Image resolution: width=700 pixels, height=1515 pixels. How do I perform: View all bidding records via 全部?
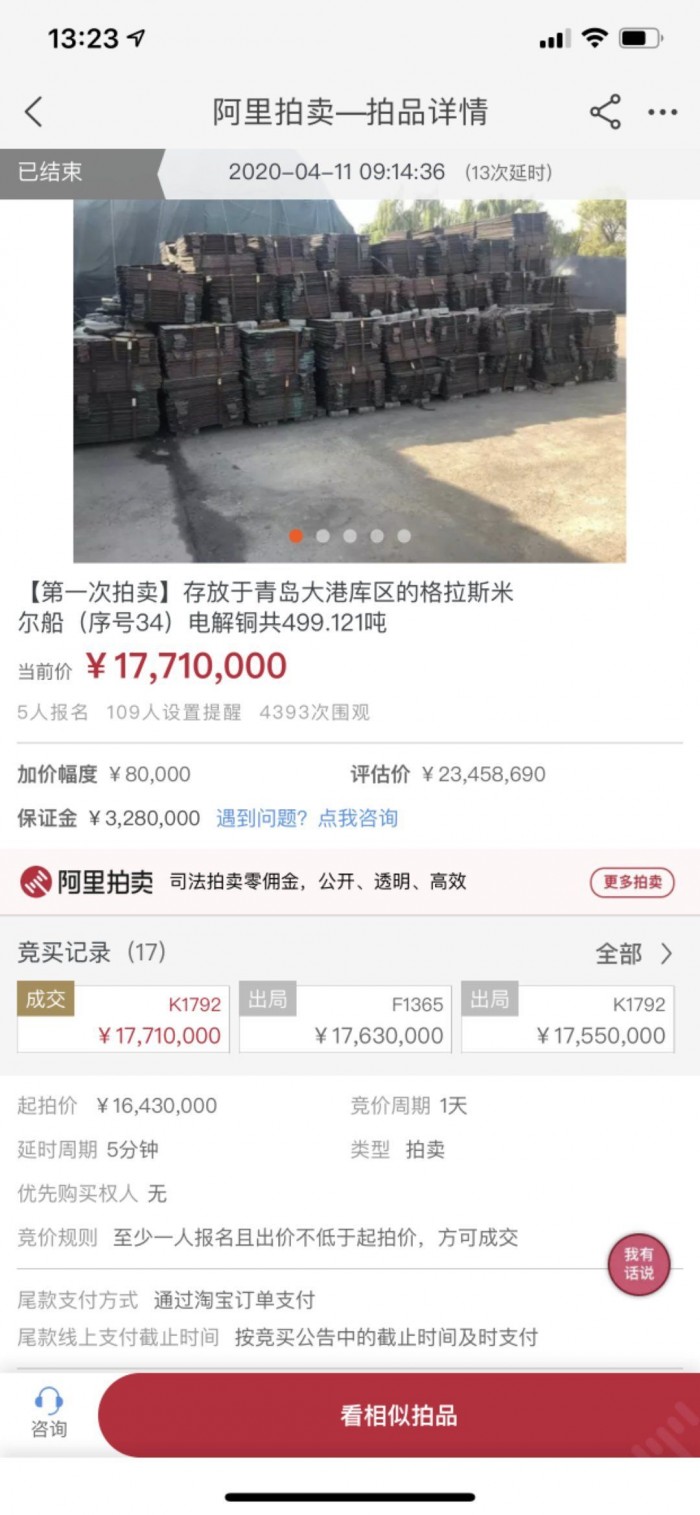point(634,954)
